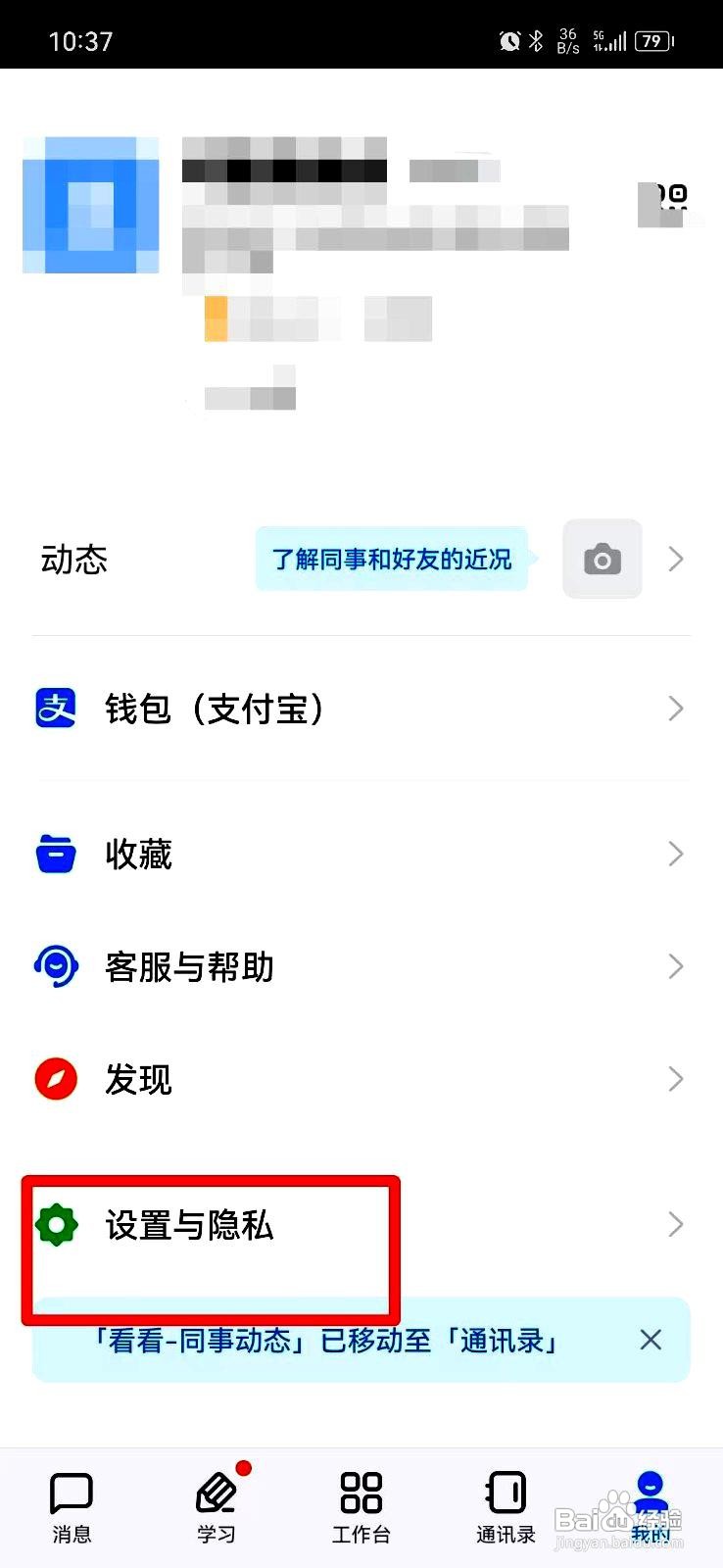The height and width of the screenshot is (1568, 723).
Task: Expand the 收藏 row arrow
Action: pos(675,854)
